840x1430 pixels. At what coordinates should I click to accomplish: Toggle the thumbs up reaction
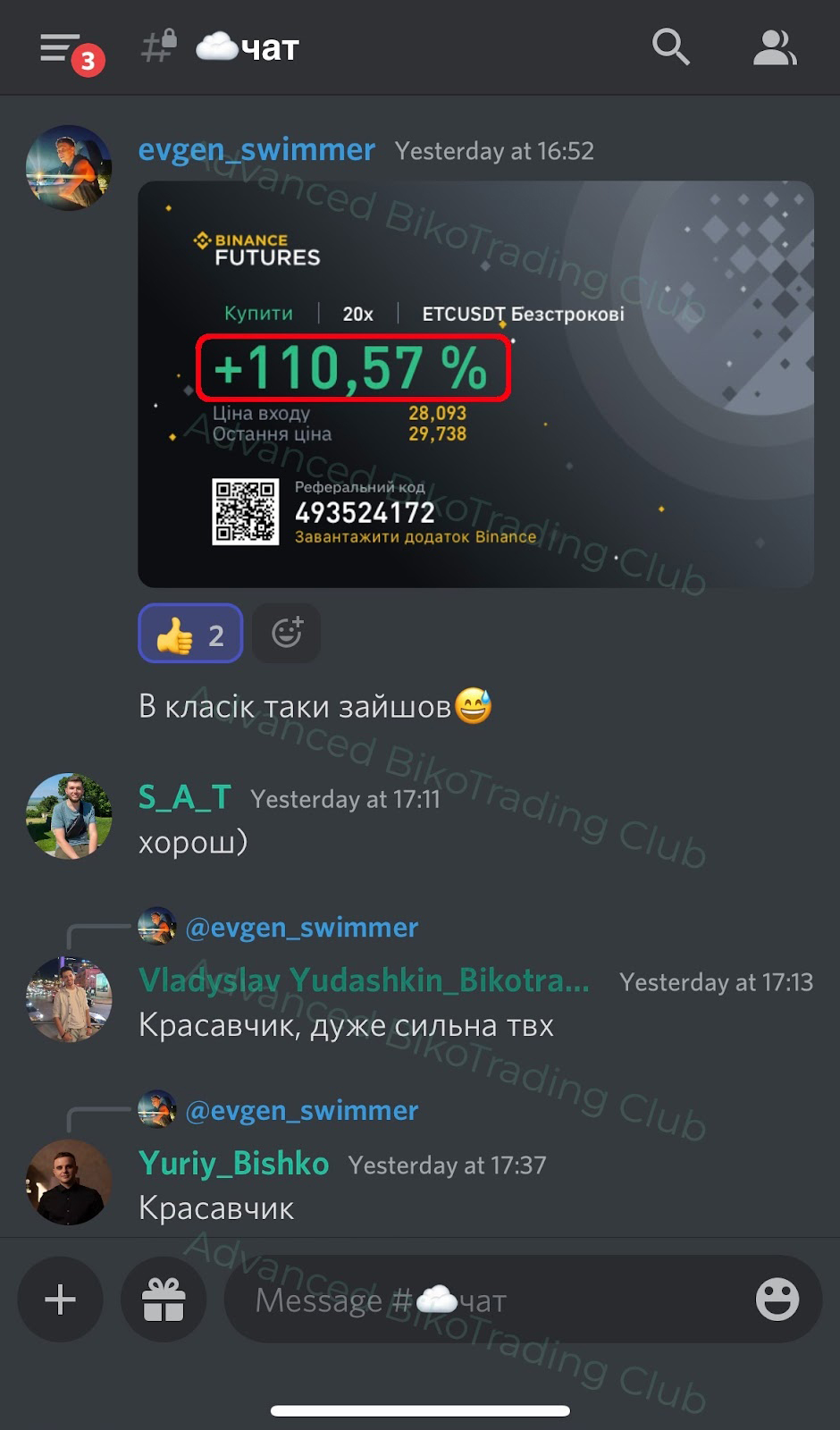coord(190,634)
